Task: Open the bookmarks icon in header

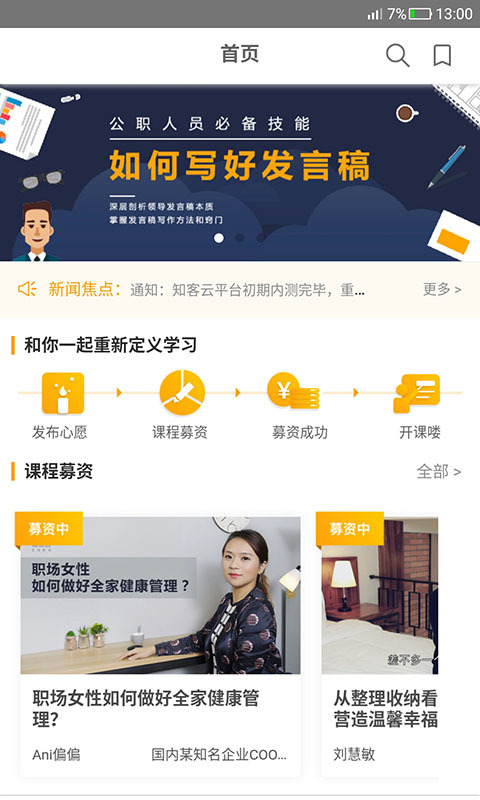Action: coord(442,55)
